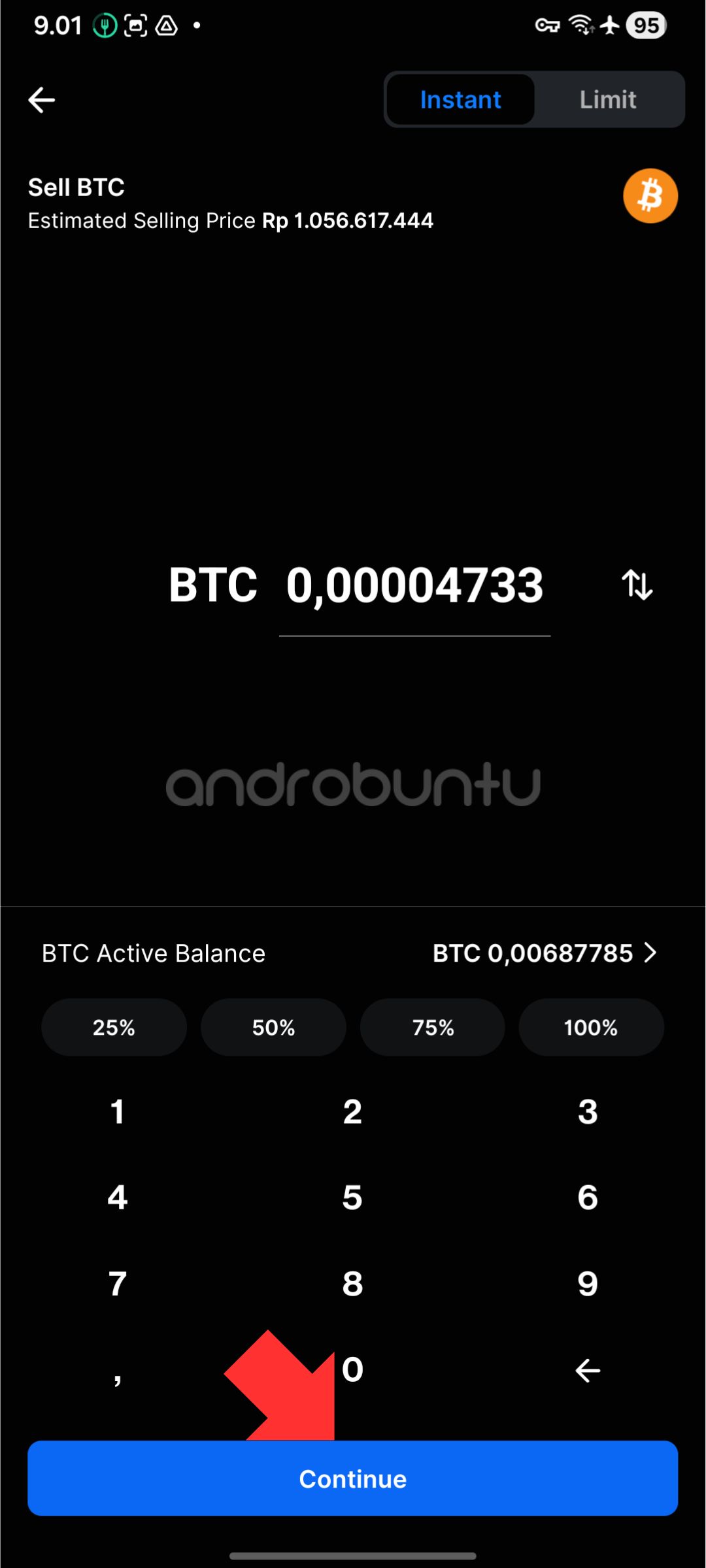Switch to the Instant tab
Screen dimensions: 706x1568
460,99
